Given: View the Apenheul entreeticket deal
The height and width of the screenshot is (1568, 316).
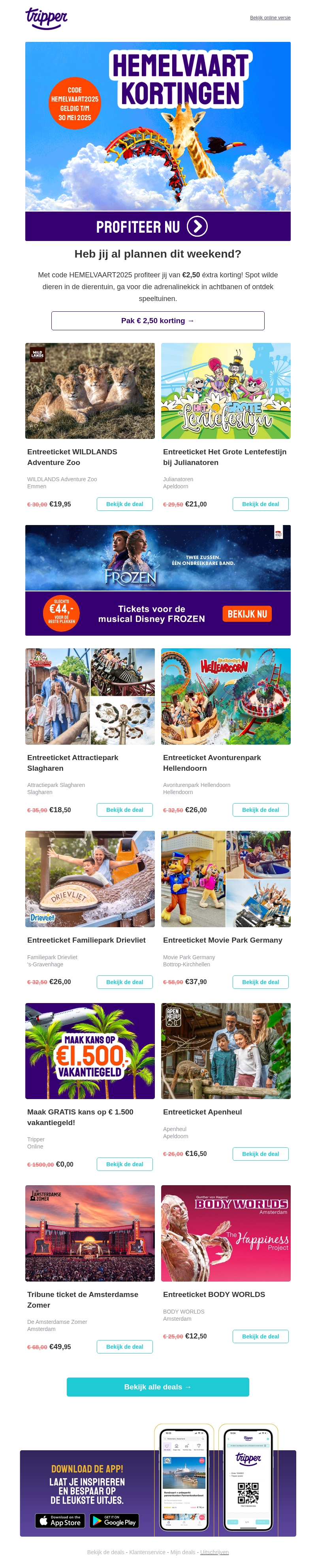Looking at the screenshot, I should [x=260, y=1154].
